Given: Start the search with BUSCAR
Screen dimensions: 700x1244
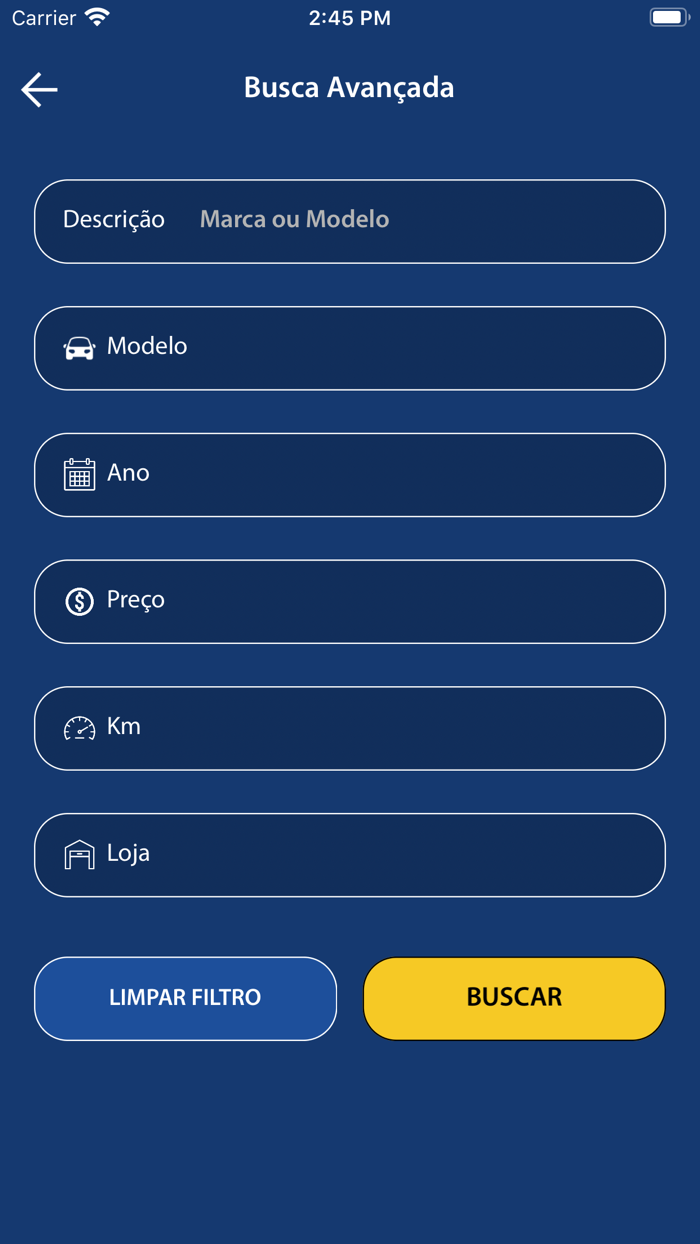Looking at the screenshot, I should 514,998.
